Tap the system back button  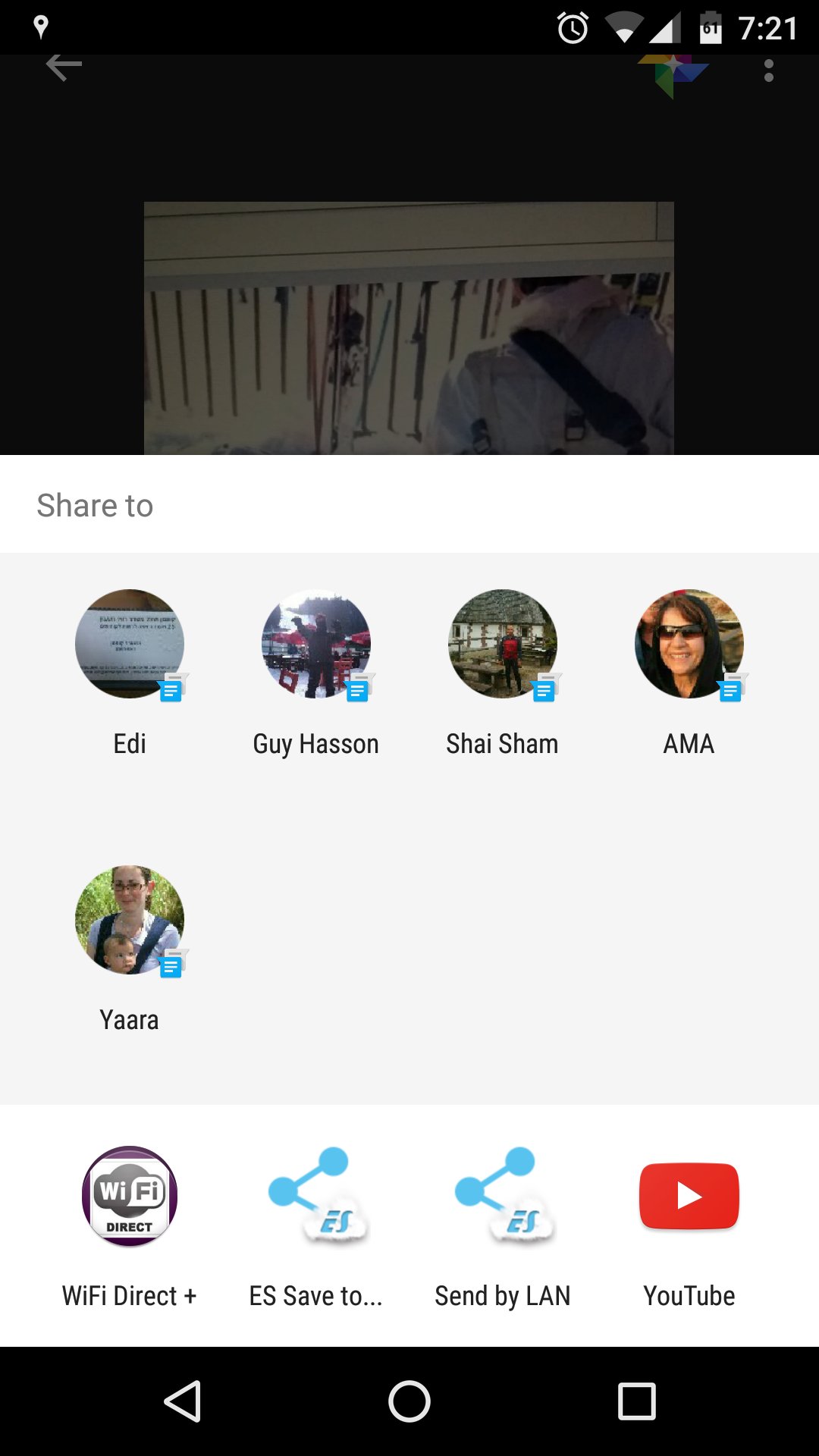click(182, 1401)
